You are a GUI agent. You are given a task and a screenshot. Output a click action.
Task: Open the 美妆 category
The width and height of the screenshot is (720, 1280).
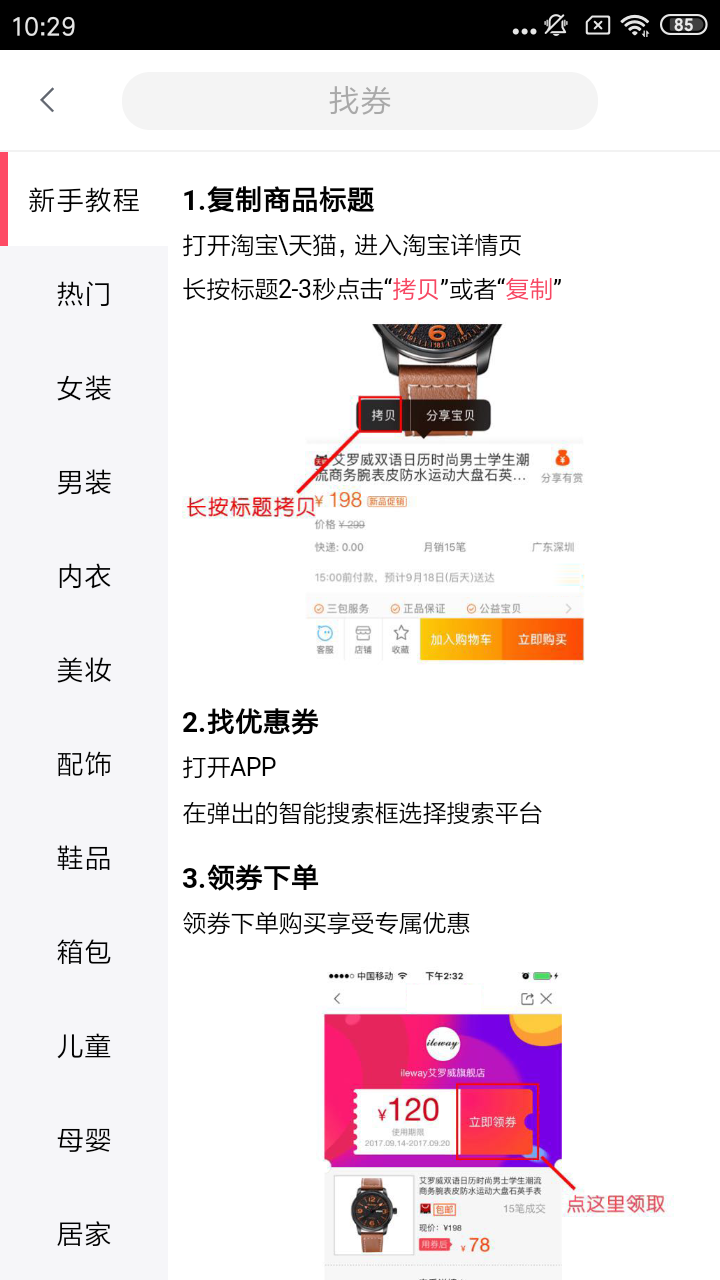pyautogui.click(x=84, y=670)
